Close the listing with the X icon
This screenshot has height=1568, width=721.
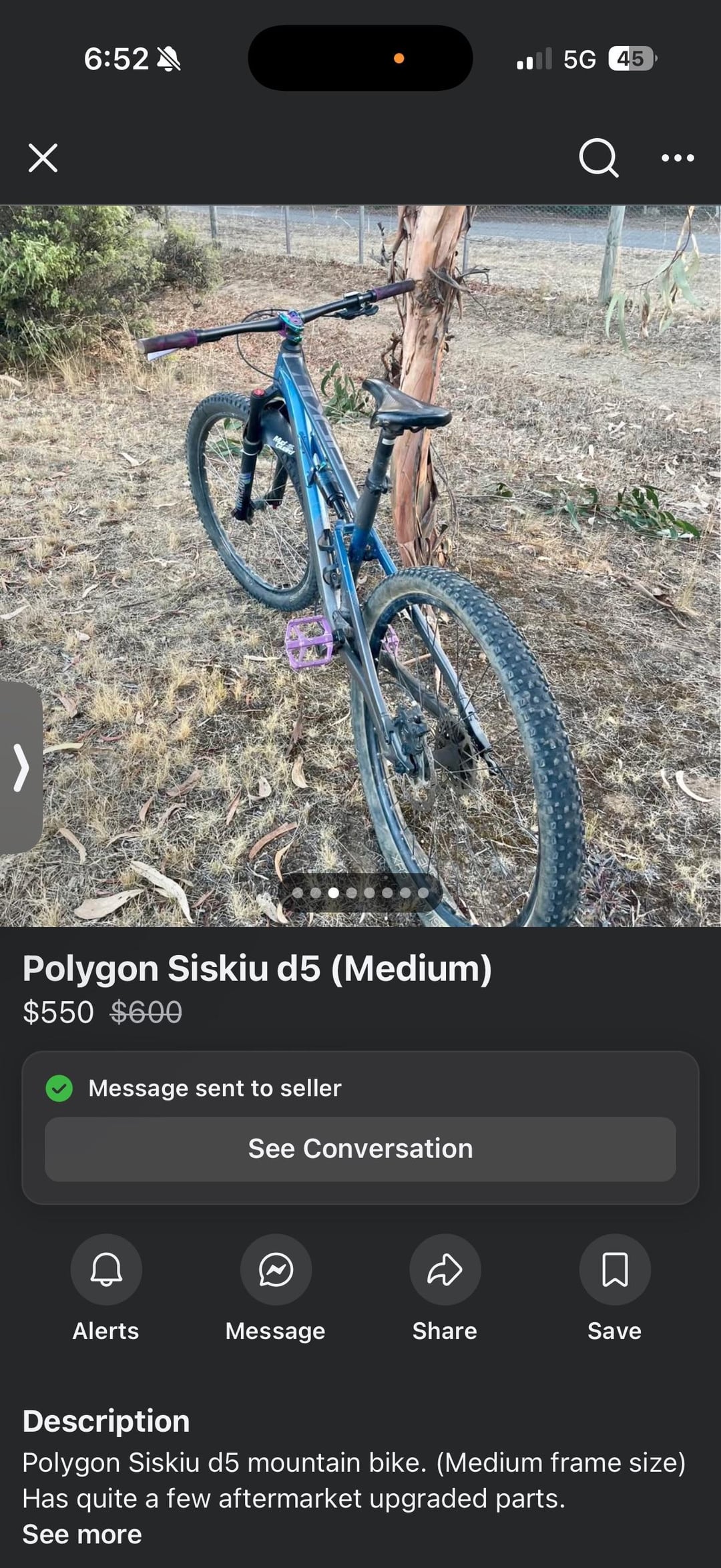coord(43,158)
